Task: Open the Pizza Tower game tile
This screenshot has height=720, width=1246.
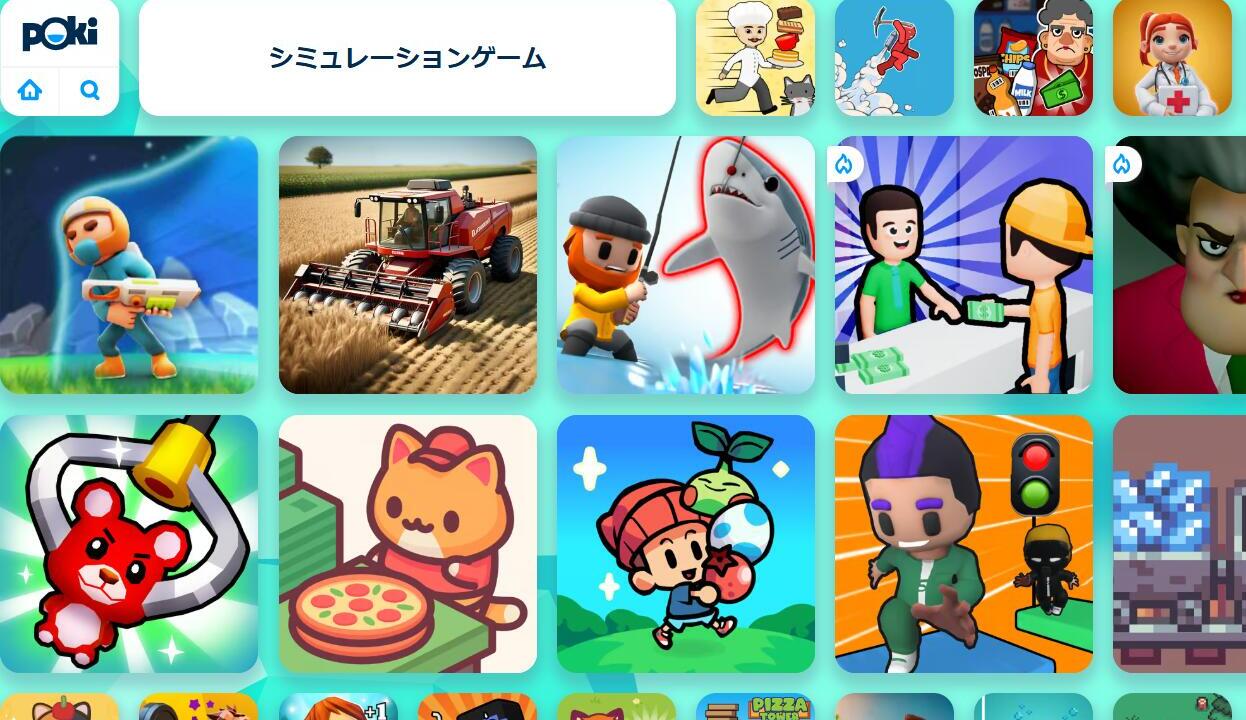Action: click(755, 707)
